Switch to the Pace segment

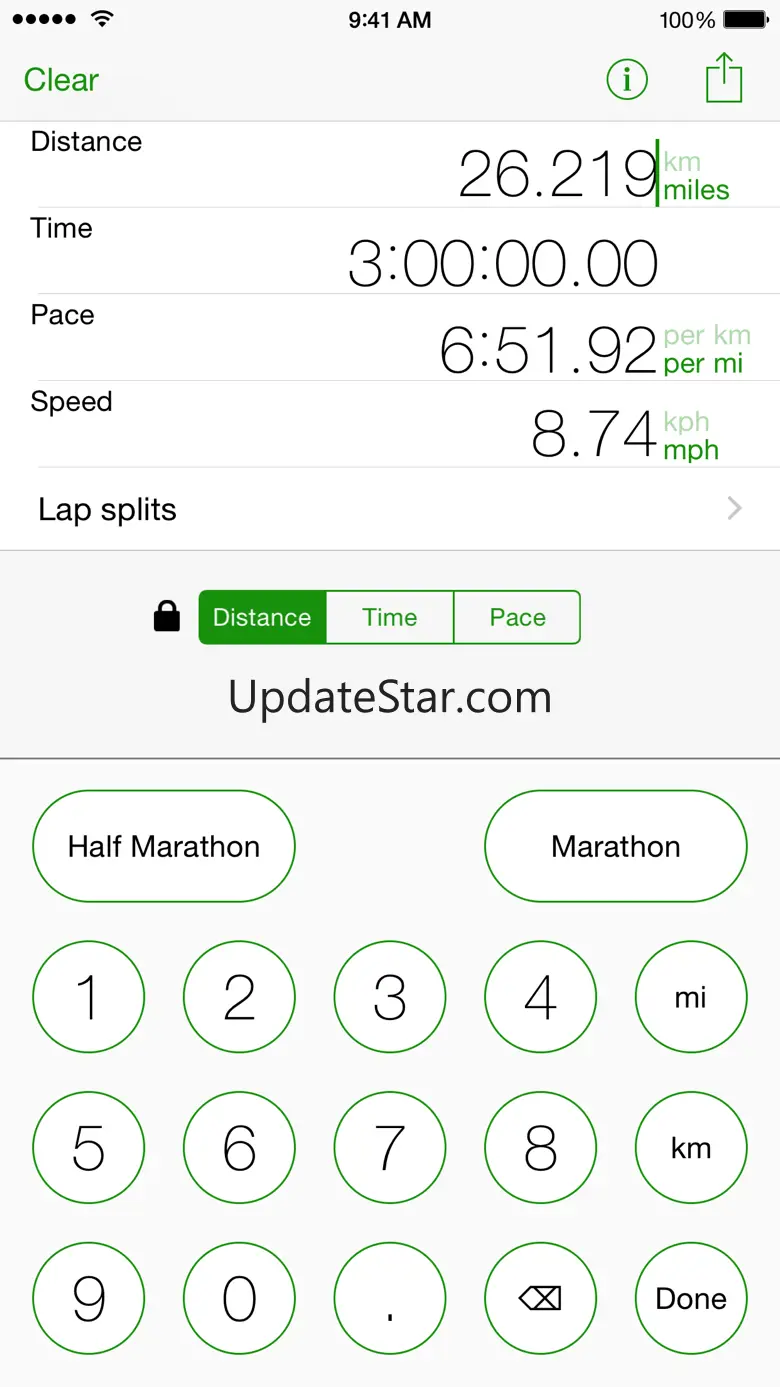[x=517, y=617]
